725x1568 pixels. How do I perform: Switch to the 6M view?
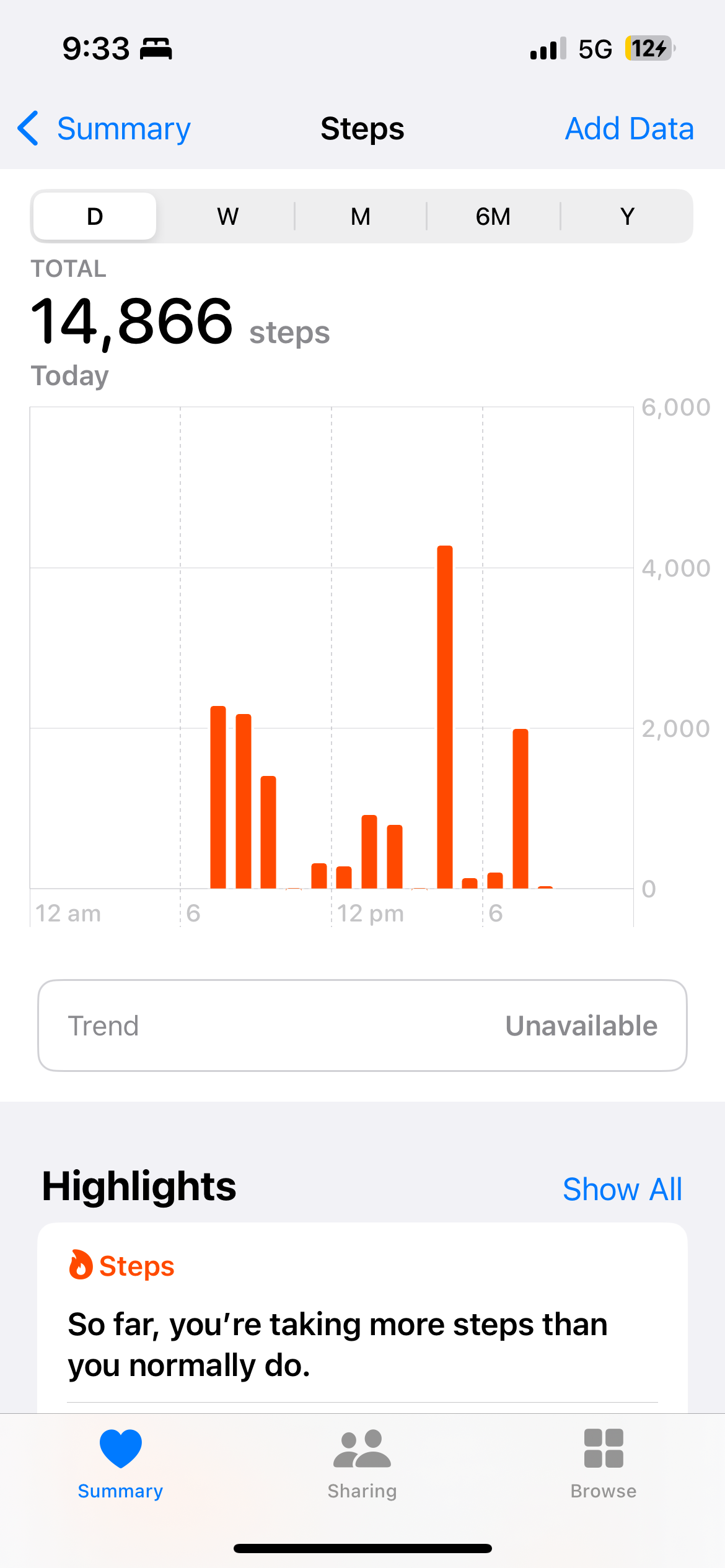(493, 217)
